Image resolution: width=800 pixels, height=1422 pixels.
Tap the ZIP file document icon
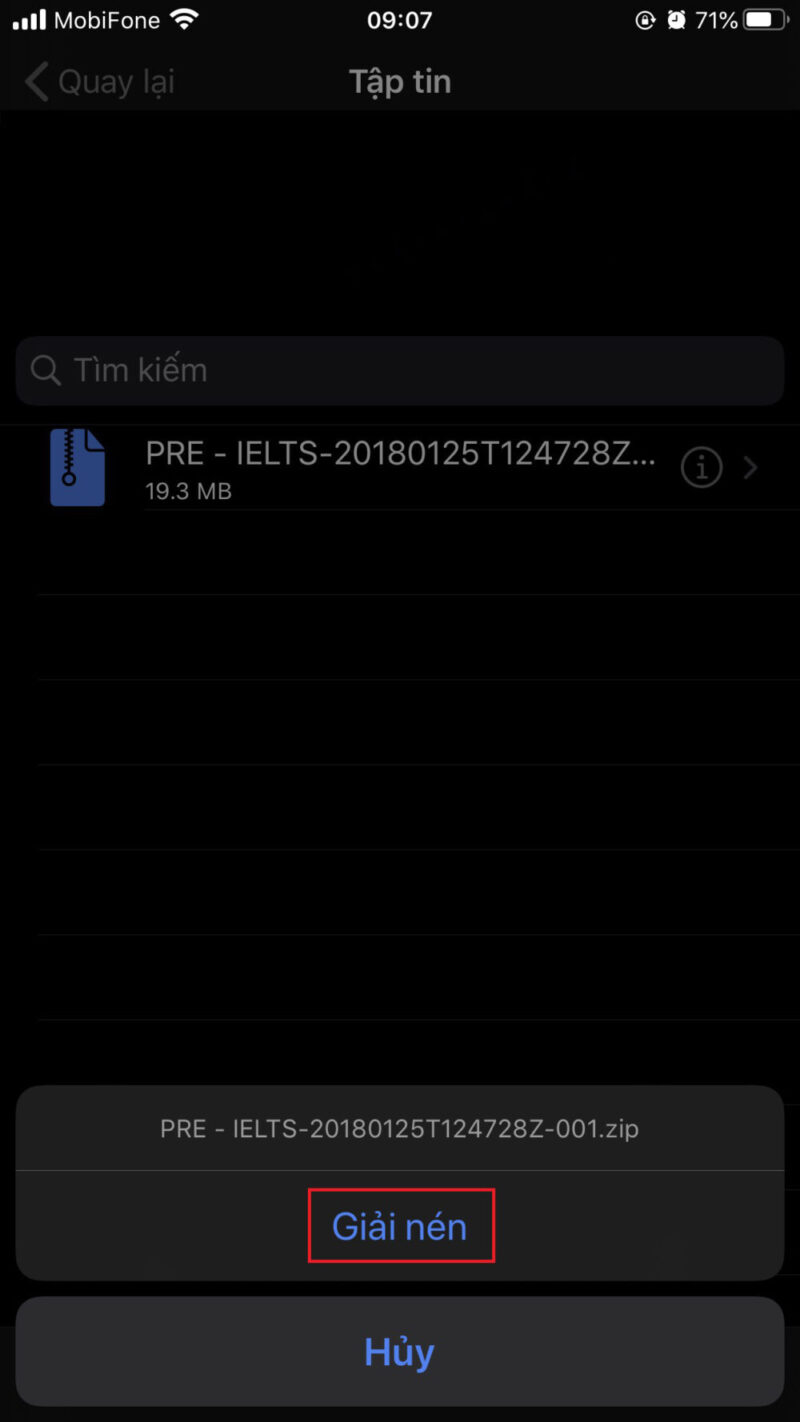[77, 467]
